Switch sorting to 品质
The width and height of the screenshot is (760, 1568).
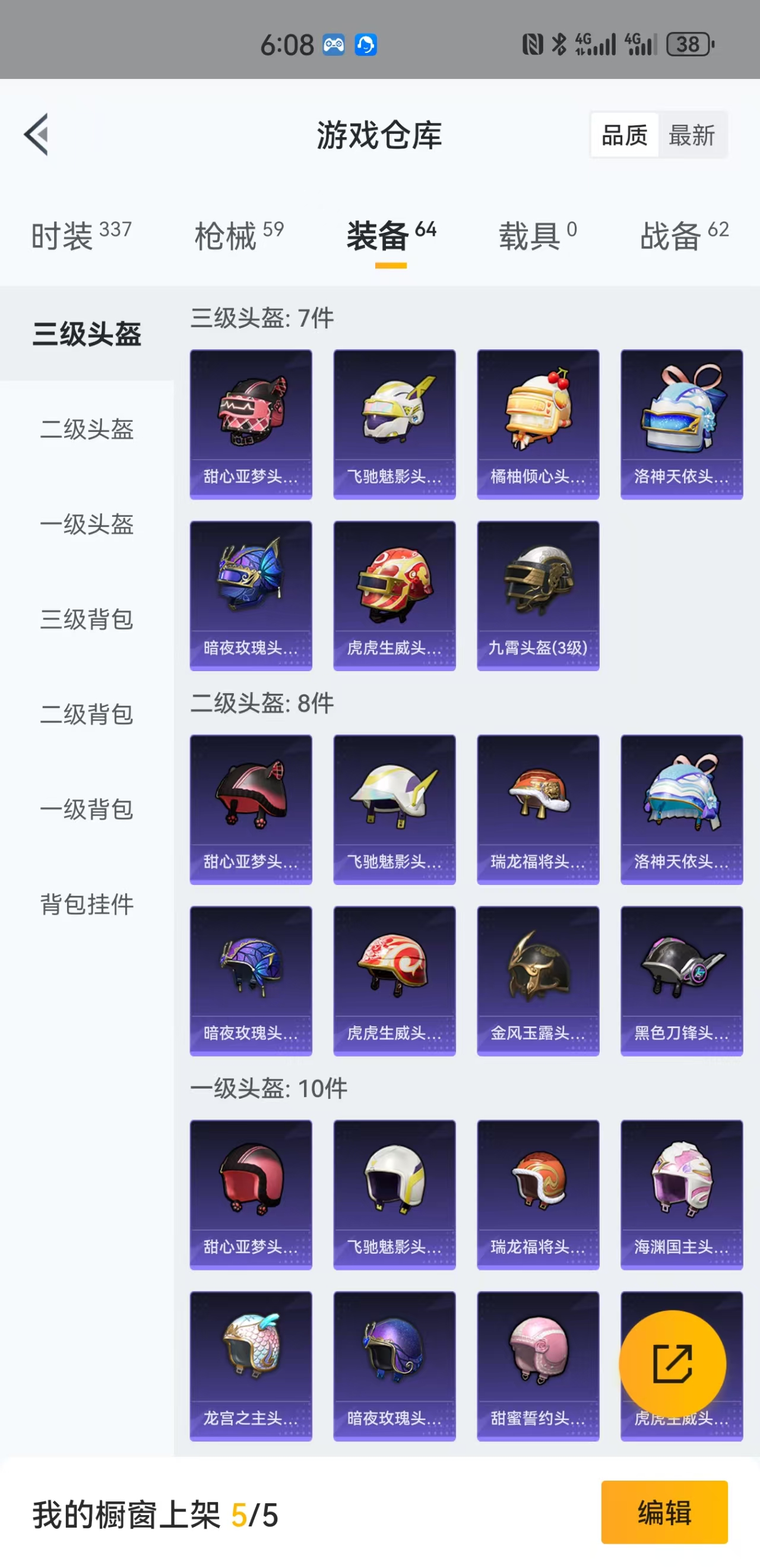pos(622,137)
